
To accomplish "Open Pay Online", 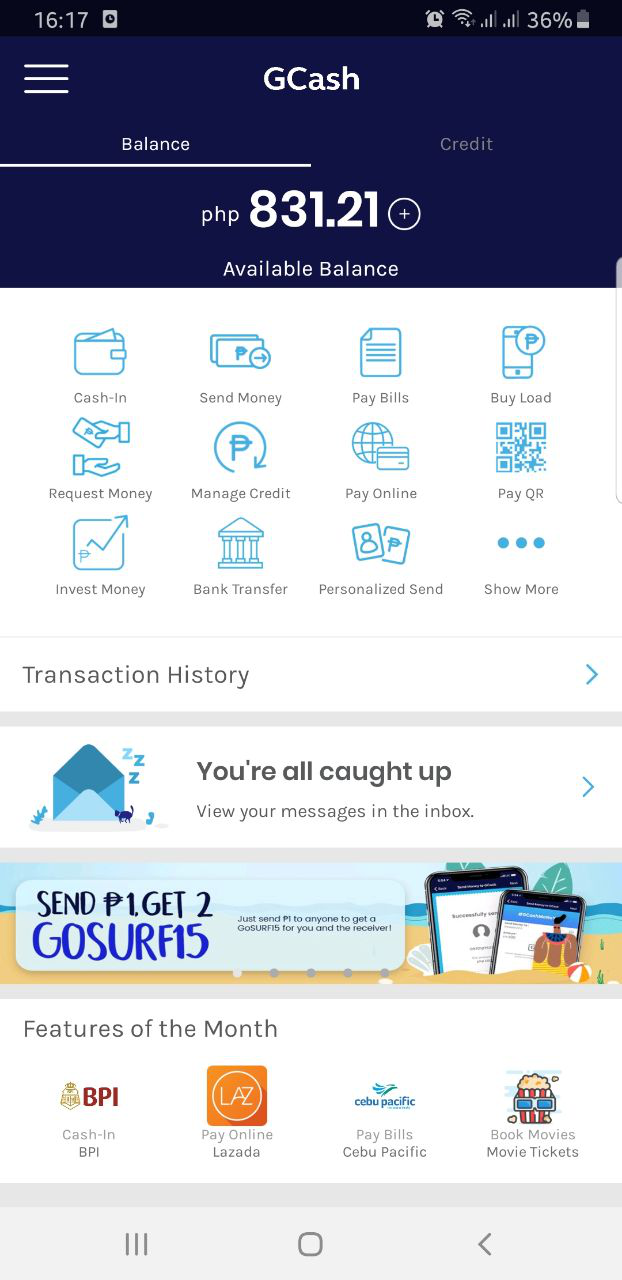I will point(381,461).
